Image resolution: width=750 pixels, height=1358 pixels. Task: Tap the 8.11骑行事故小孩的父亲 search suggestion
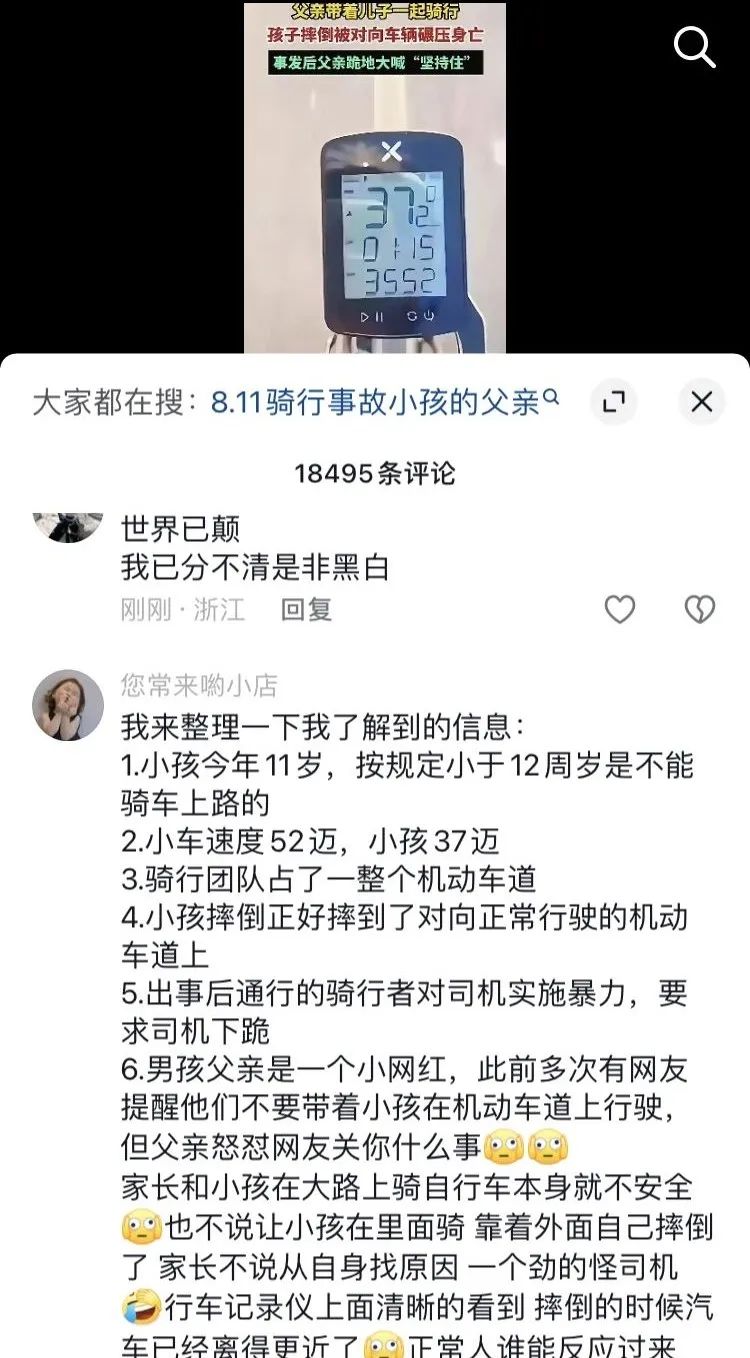click(x=385, y=402)
